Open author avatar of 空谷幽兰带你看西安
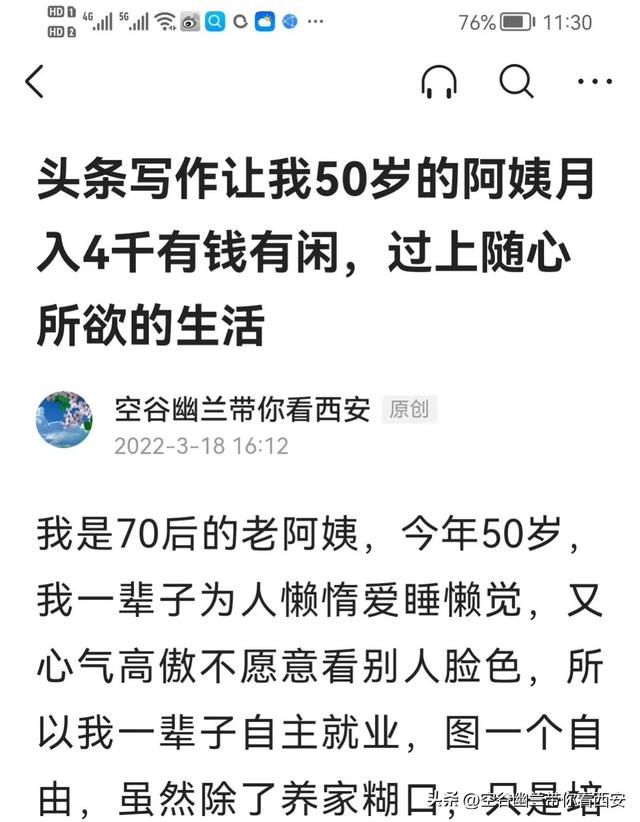Screen dimensions: 640x822 click(66, 420)
